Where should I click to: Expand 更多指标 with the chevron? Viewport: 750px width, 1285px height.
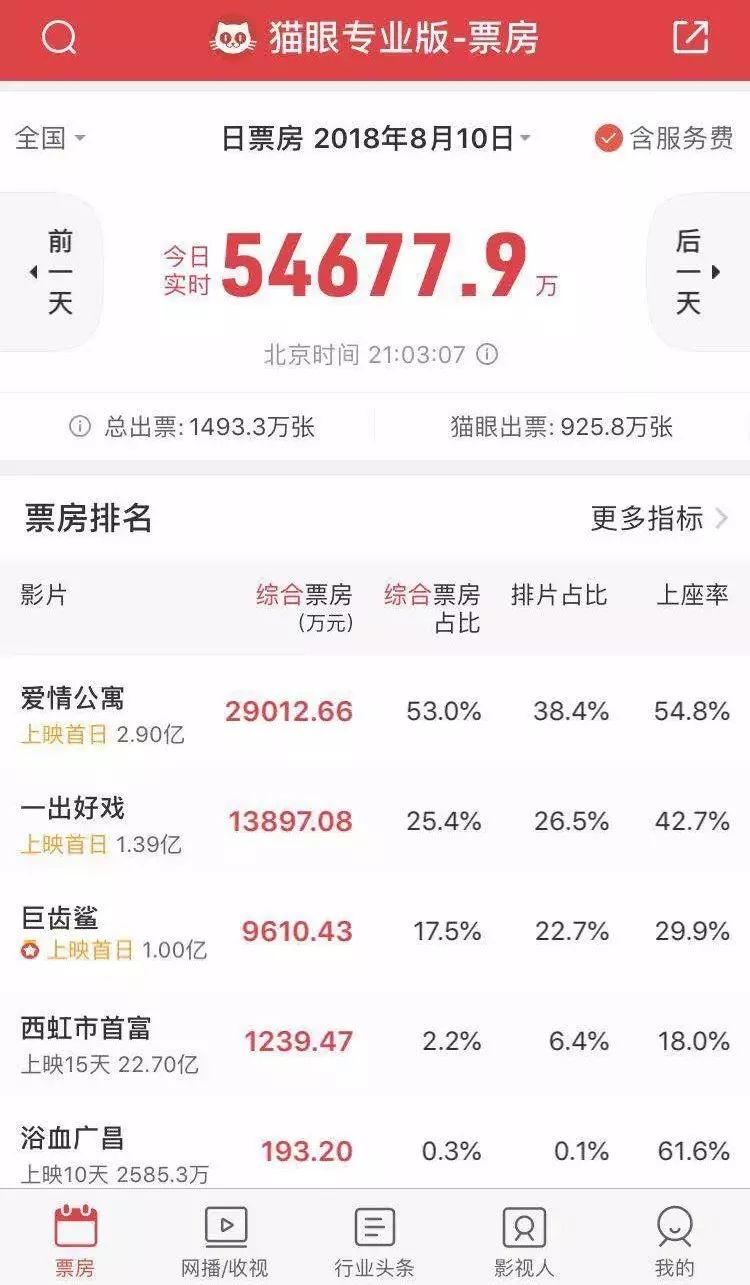tap(656, 520)
